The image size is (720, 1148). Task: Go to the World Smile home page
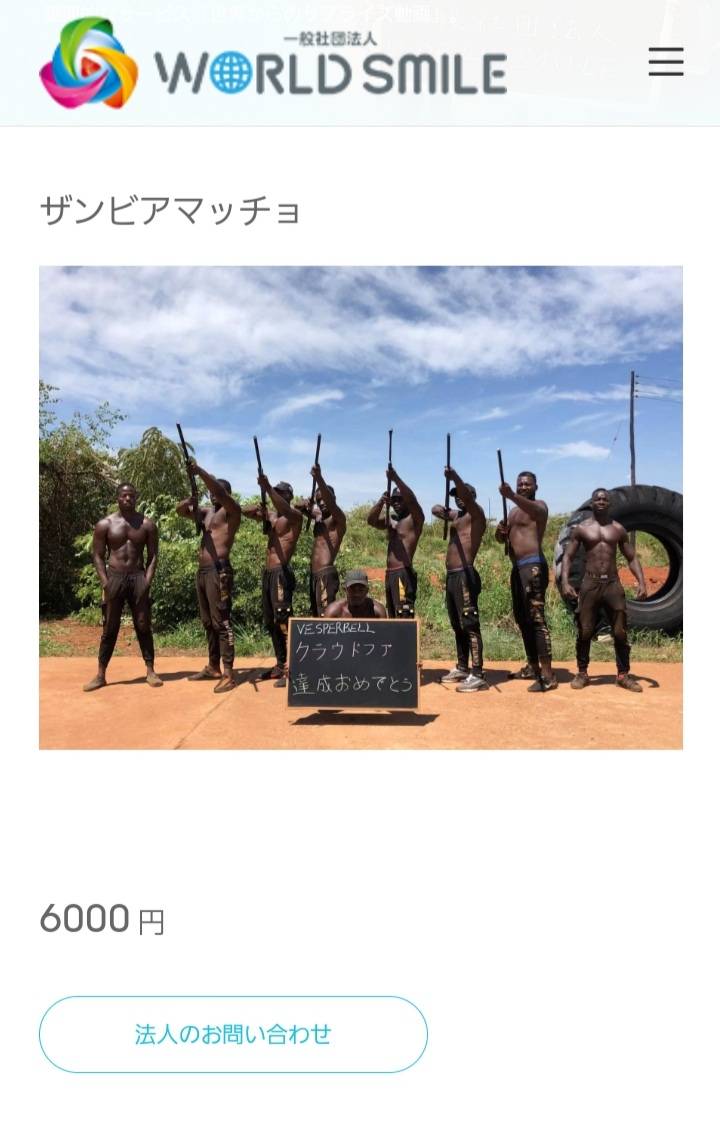[x=273, y=64]
